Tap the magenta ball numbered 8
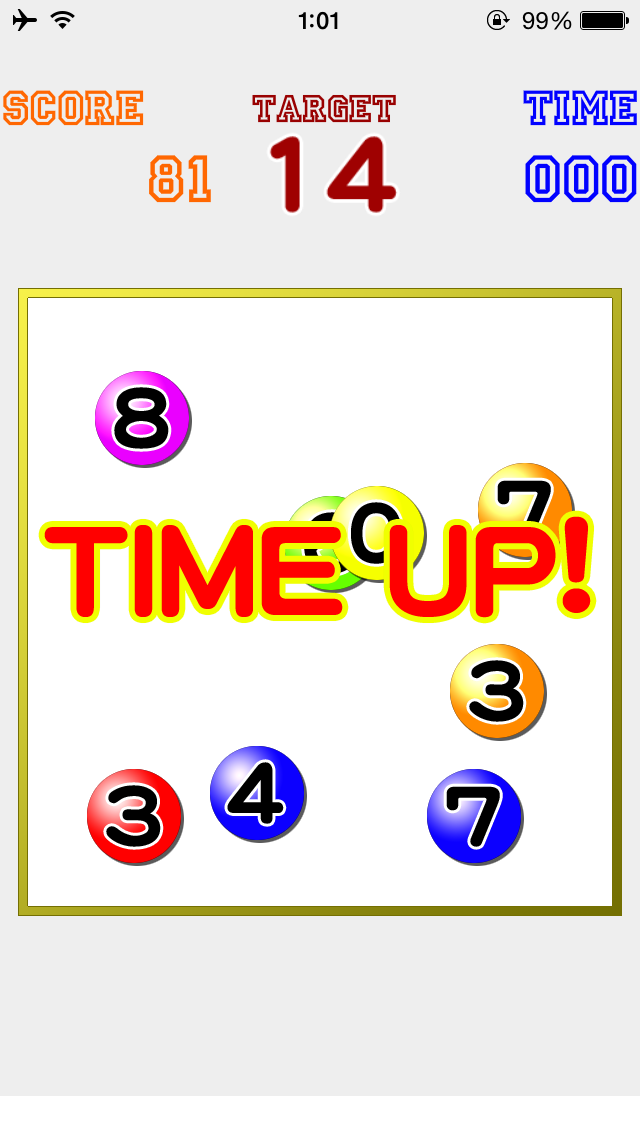 pyautogui.click(x=143, y=418)
